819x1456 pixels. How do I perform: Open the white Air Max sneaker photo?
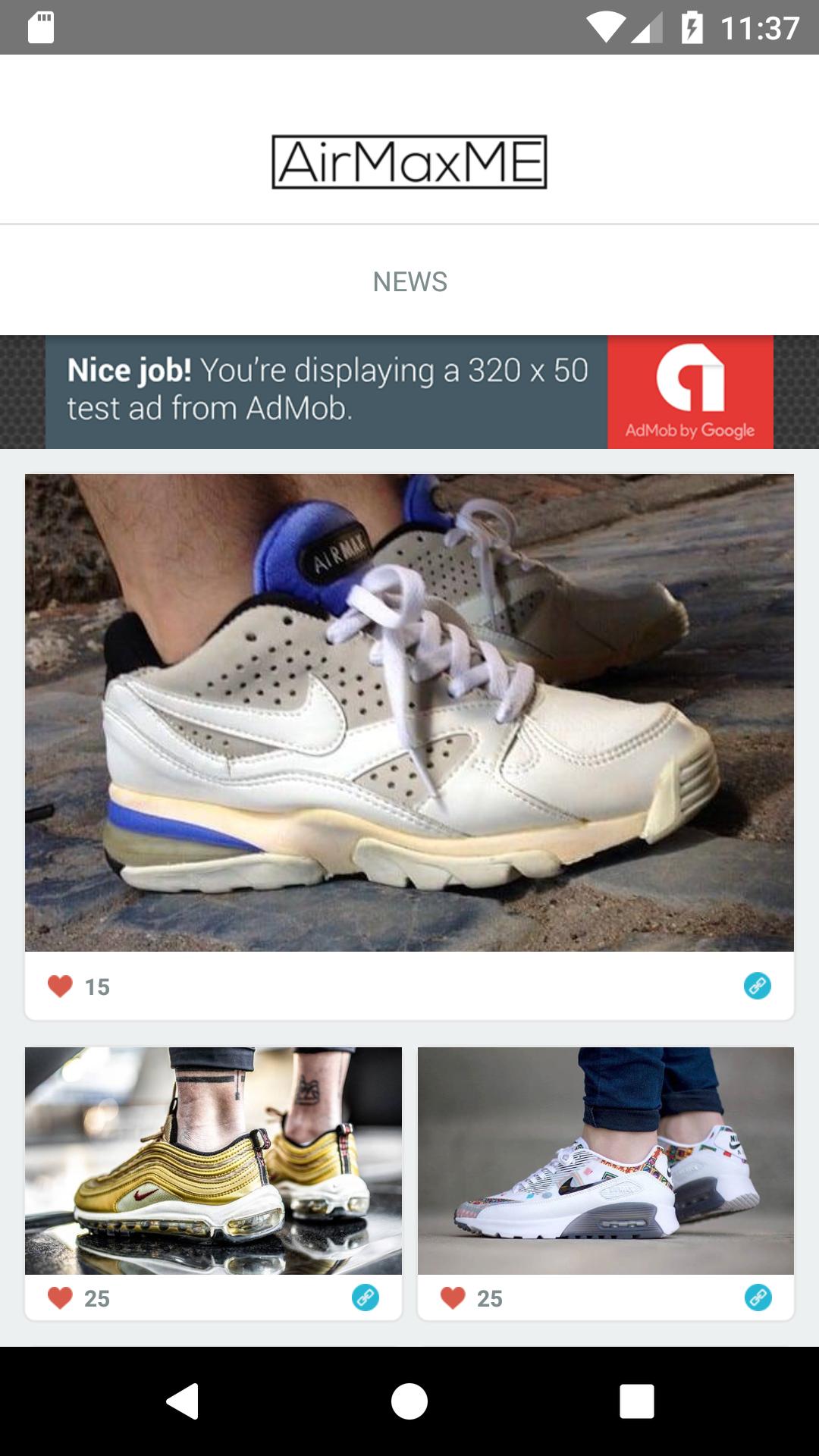[x=409, y=713]
